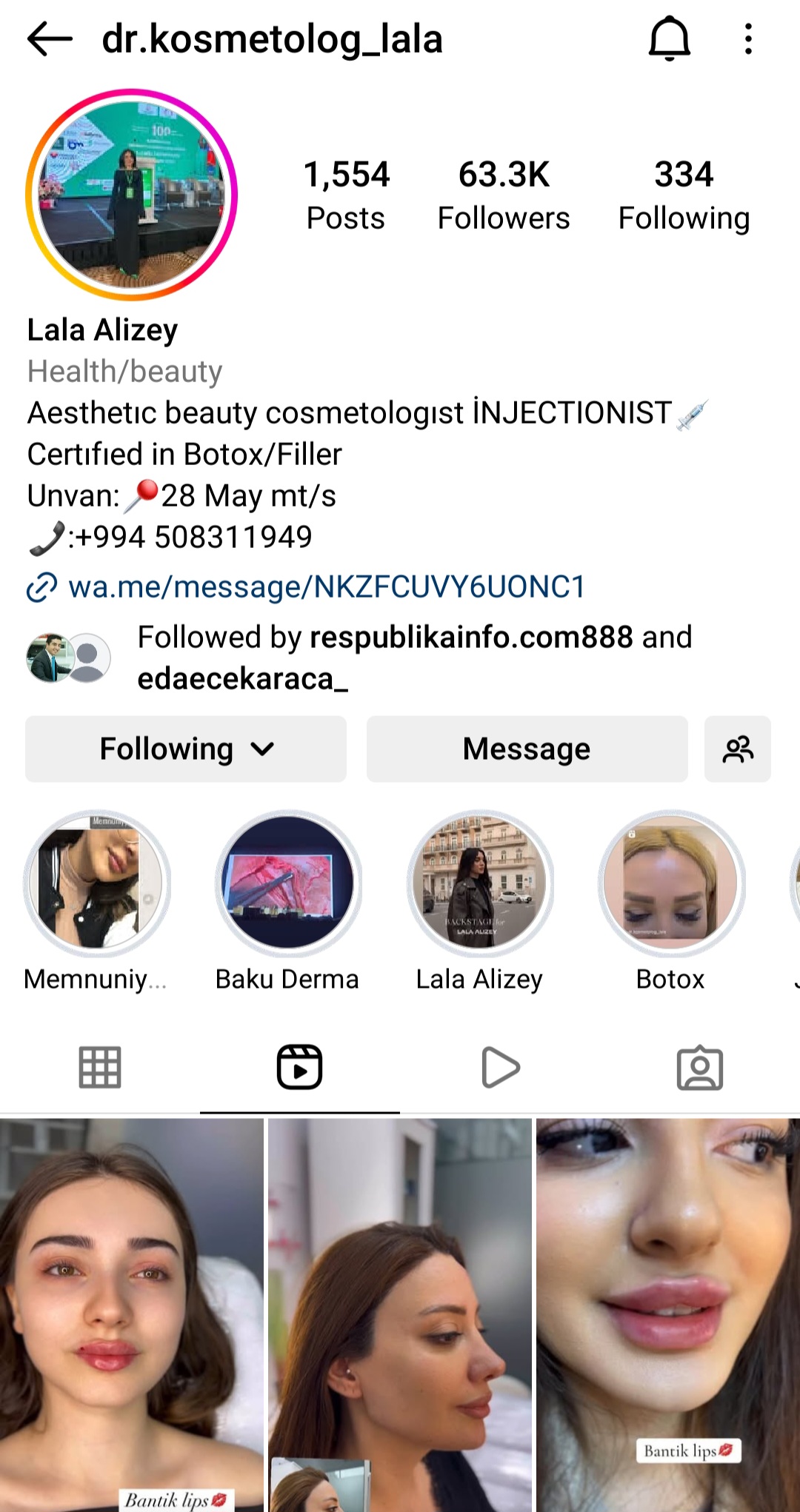View the 63.3K Followers list
The image size is (800, 1512).
[x=504, y=193]
